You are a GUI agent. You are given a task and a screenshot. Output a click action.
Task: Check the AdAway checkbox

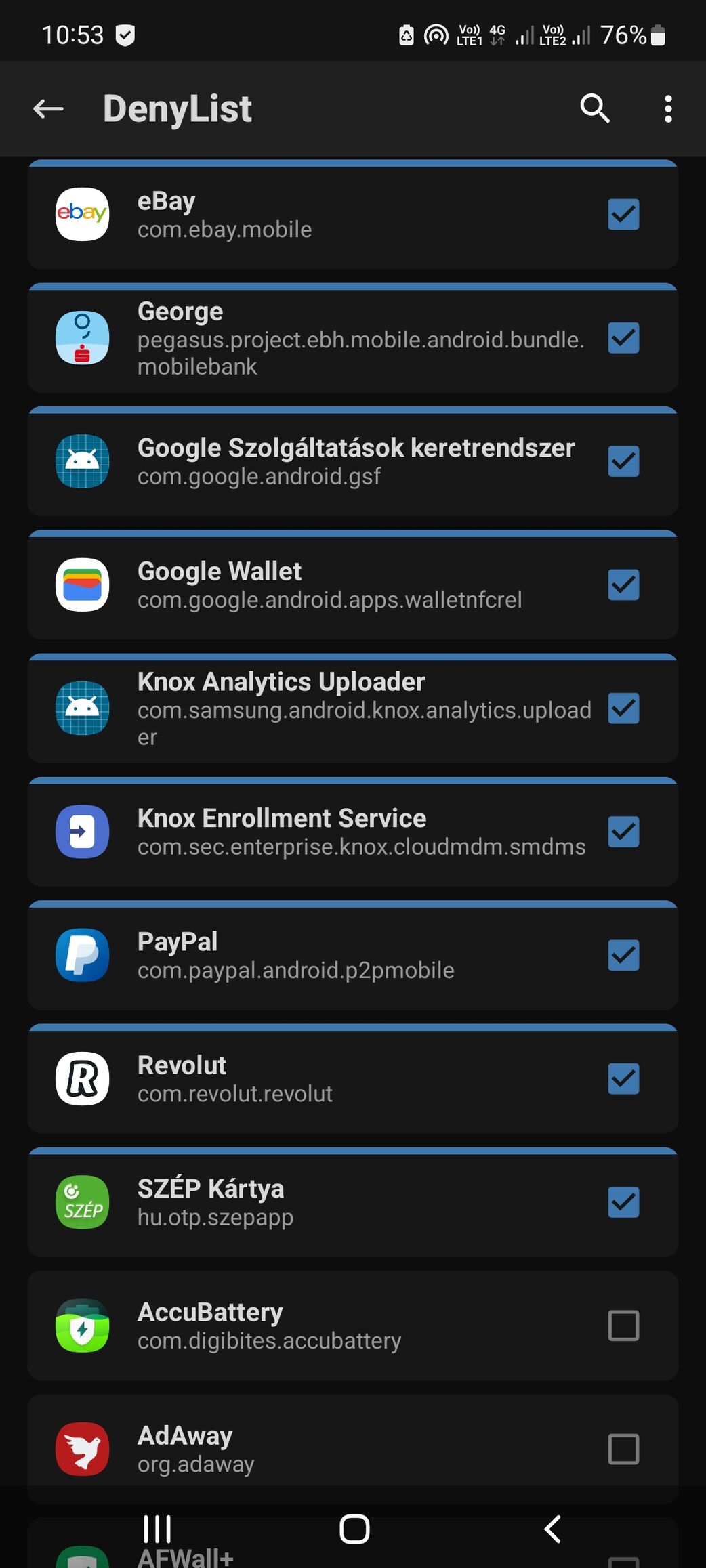click(x=623, y=1449)
